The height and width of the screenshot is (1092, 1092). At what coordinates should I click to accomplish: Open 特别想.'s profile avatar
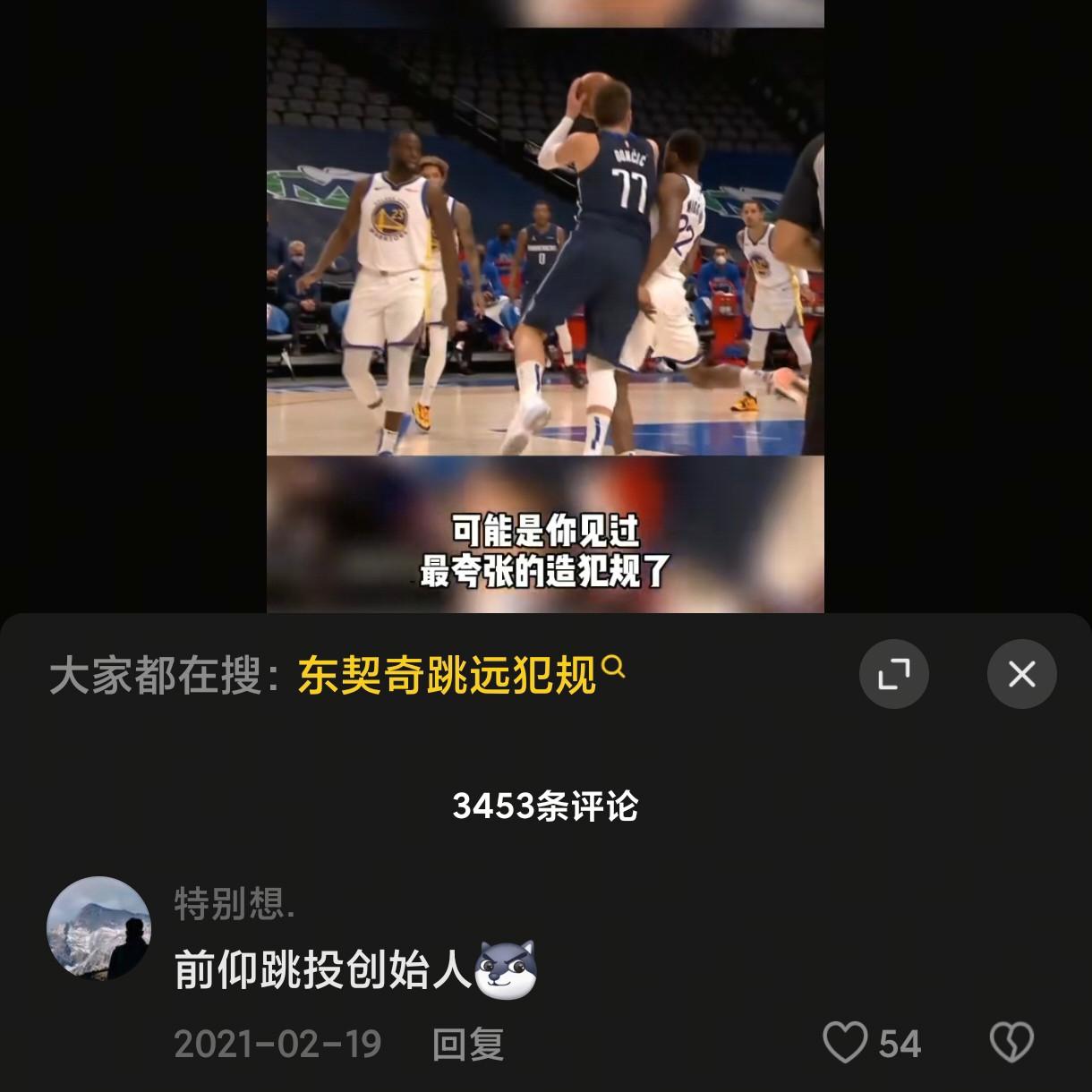[98, 928]
